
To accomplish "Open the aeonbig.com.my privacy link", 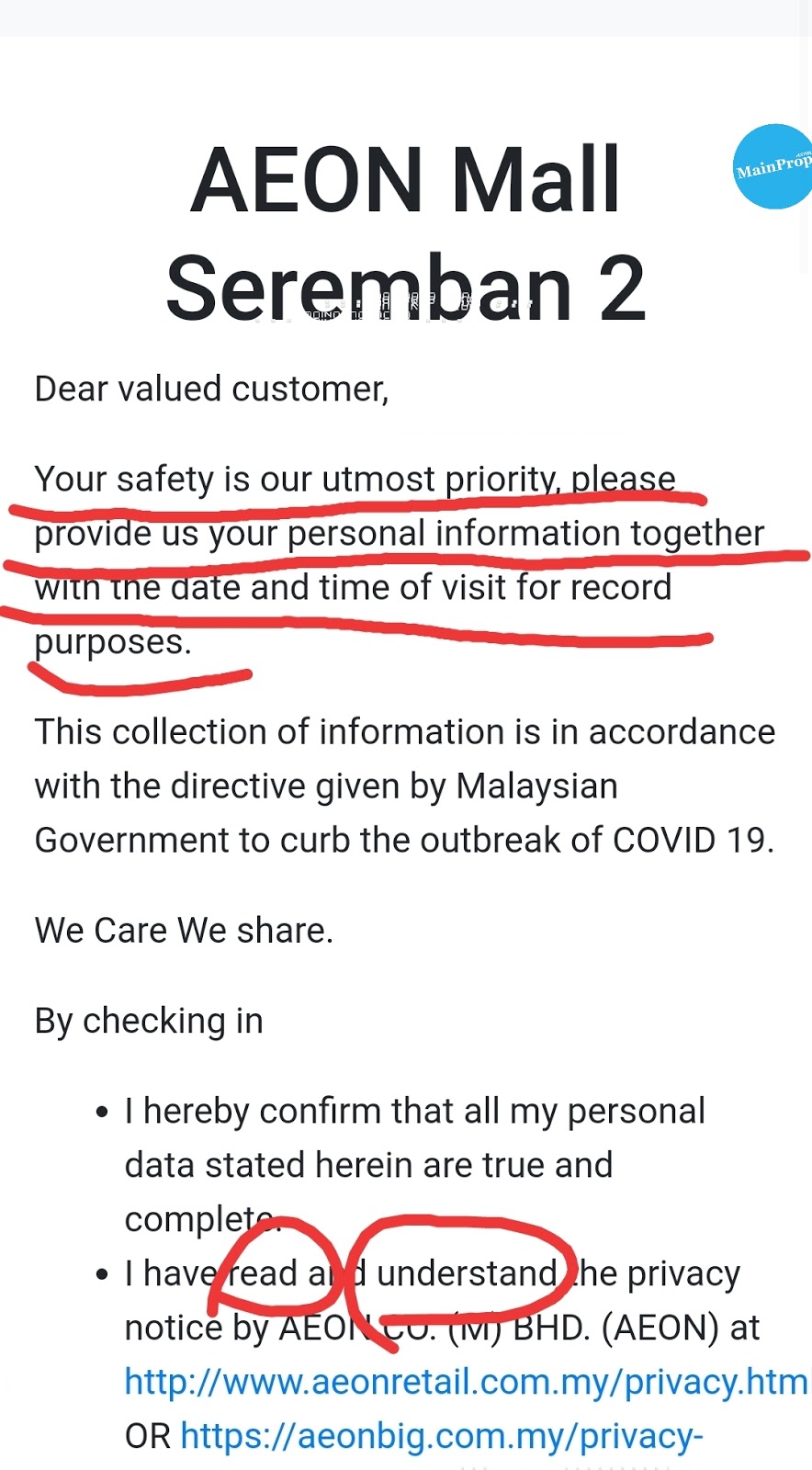I will (442, 1436).
